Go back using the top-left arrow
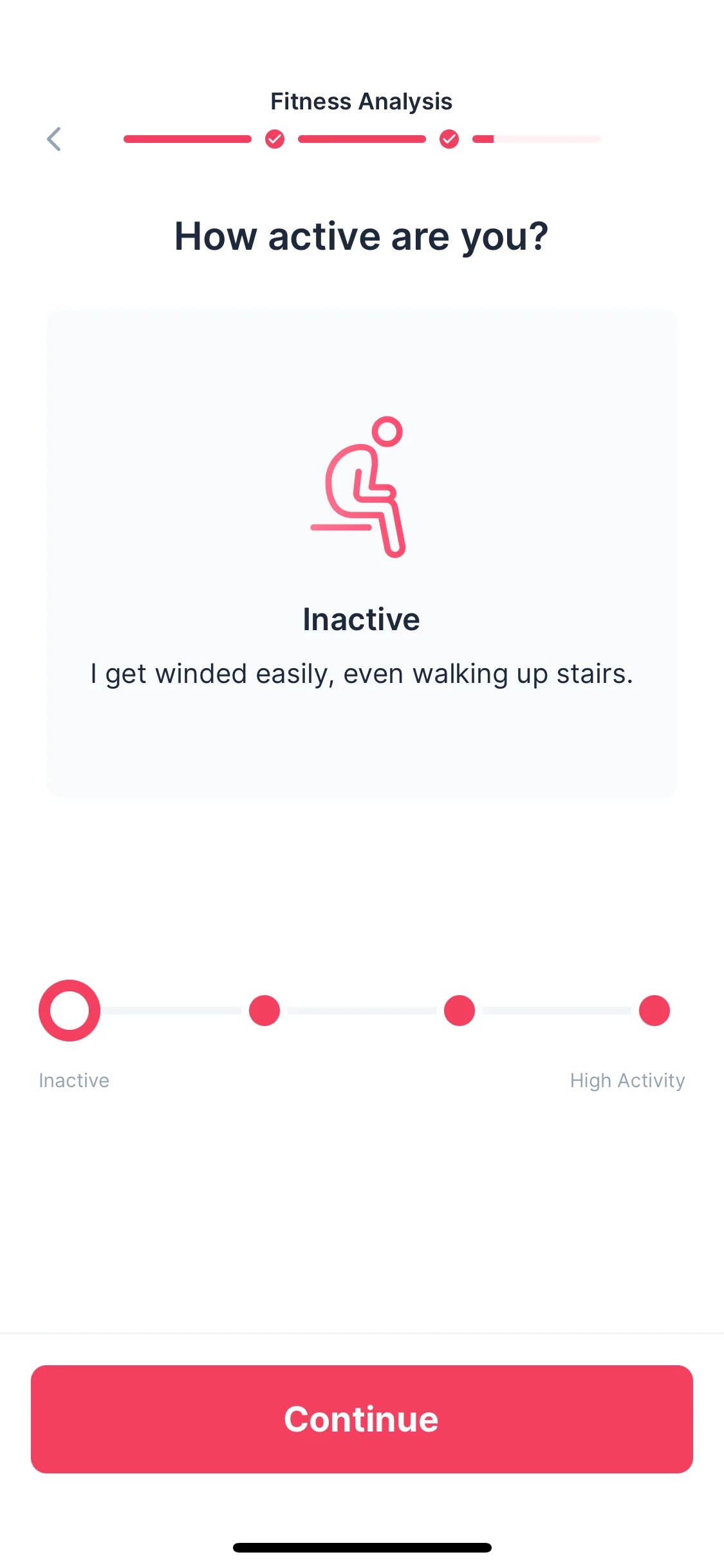 54,139
